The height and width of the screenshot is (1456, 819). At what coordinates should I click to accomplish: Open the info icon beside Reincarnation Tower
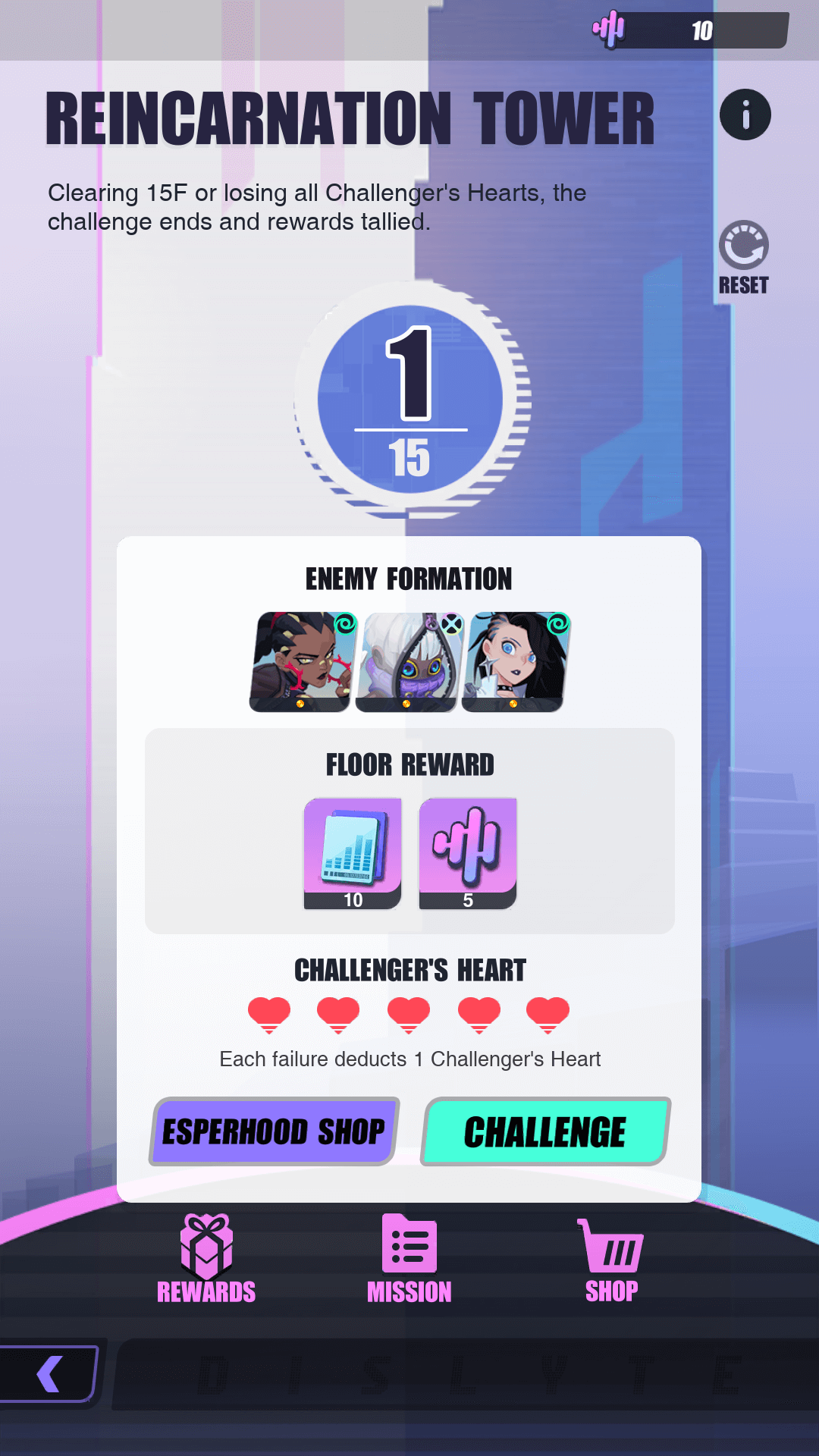(x=745, y=115)
